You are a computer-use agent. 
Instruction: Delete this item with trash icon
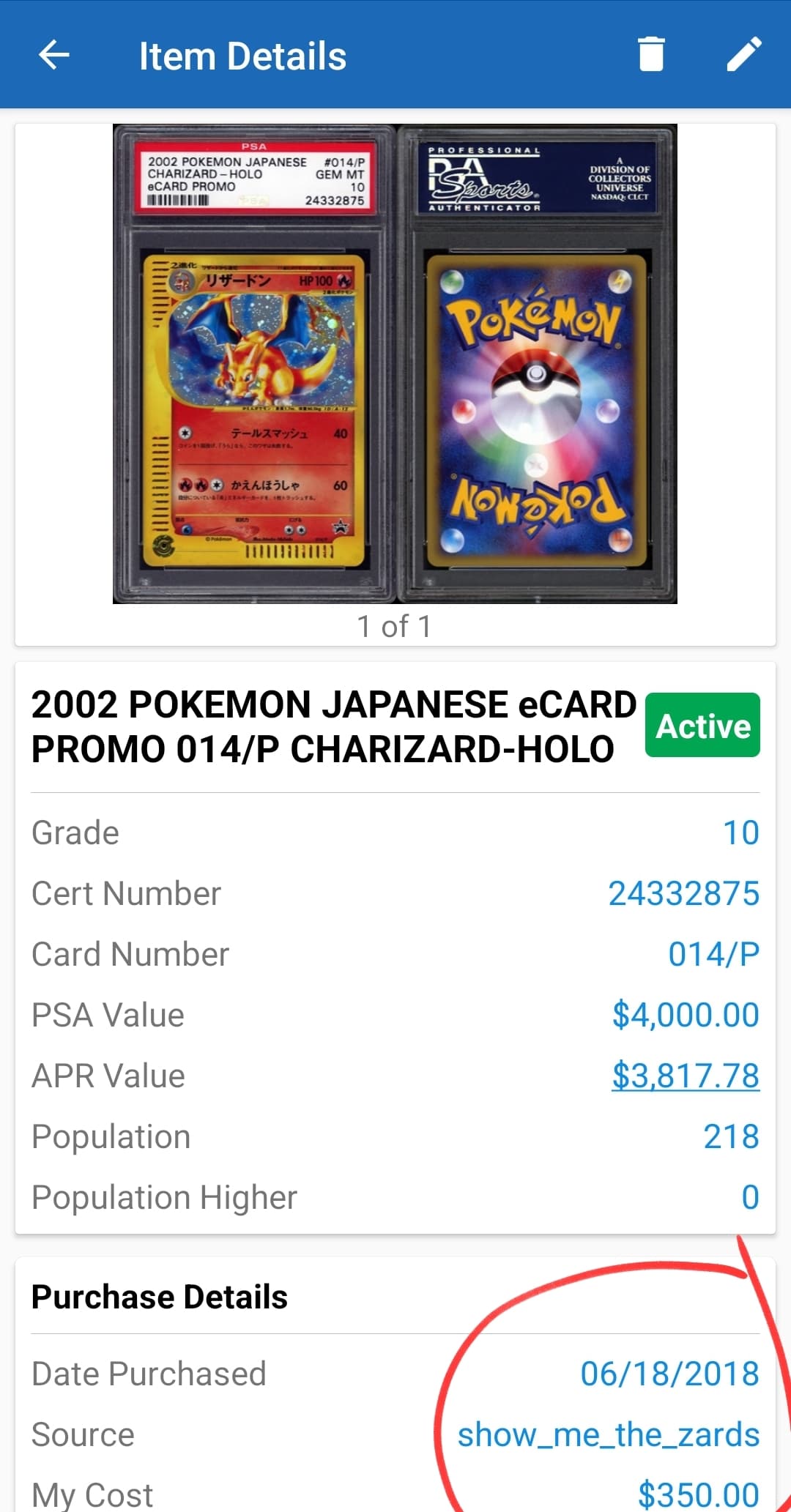(650, 55)
